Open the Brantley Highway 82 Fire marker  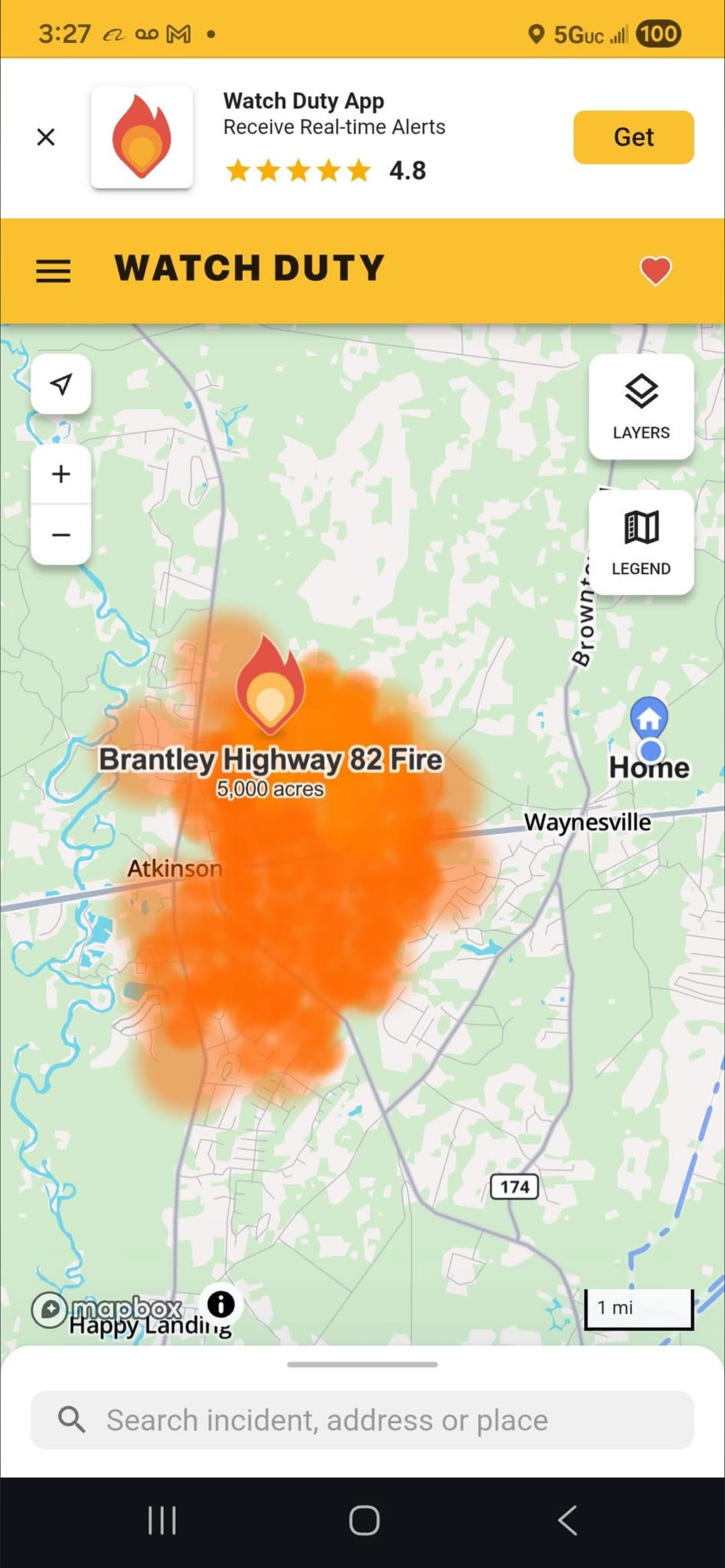pyautogui.click(x=270, y=685)
